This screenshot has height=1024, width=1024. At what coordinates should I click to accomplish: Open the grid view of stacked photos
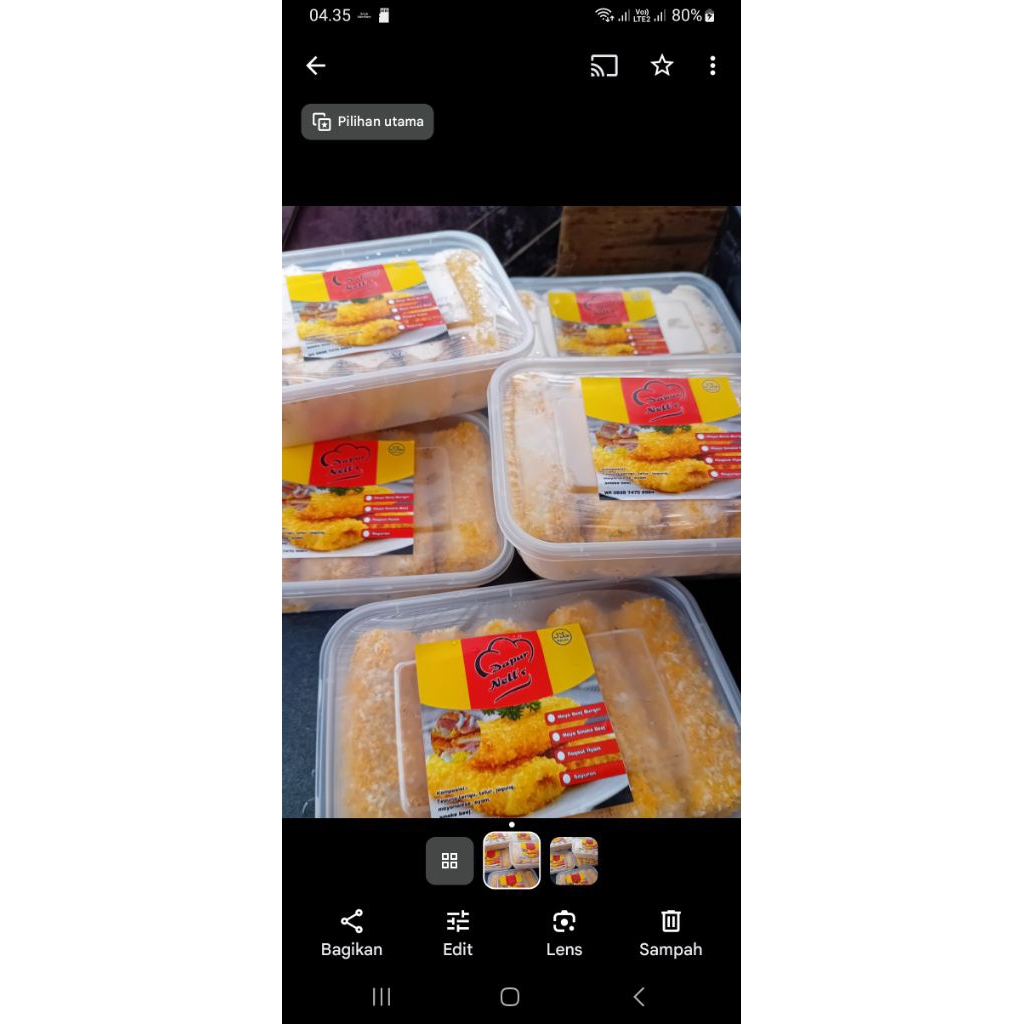click(450, 861)
